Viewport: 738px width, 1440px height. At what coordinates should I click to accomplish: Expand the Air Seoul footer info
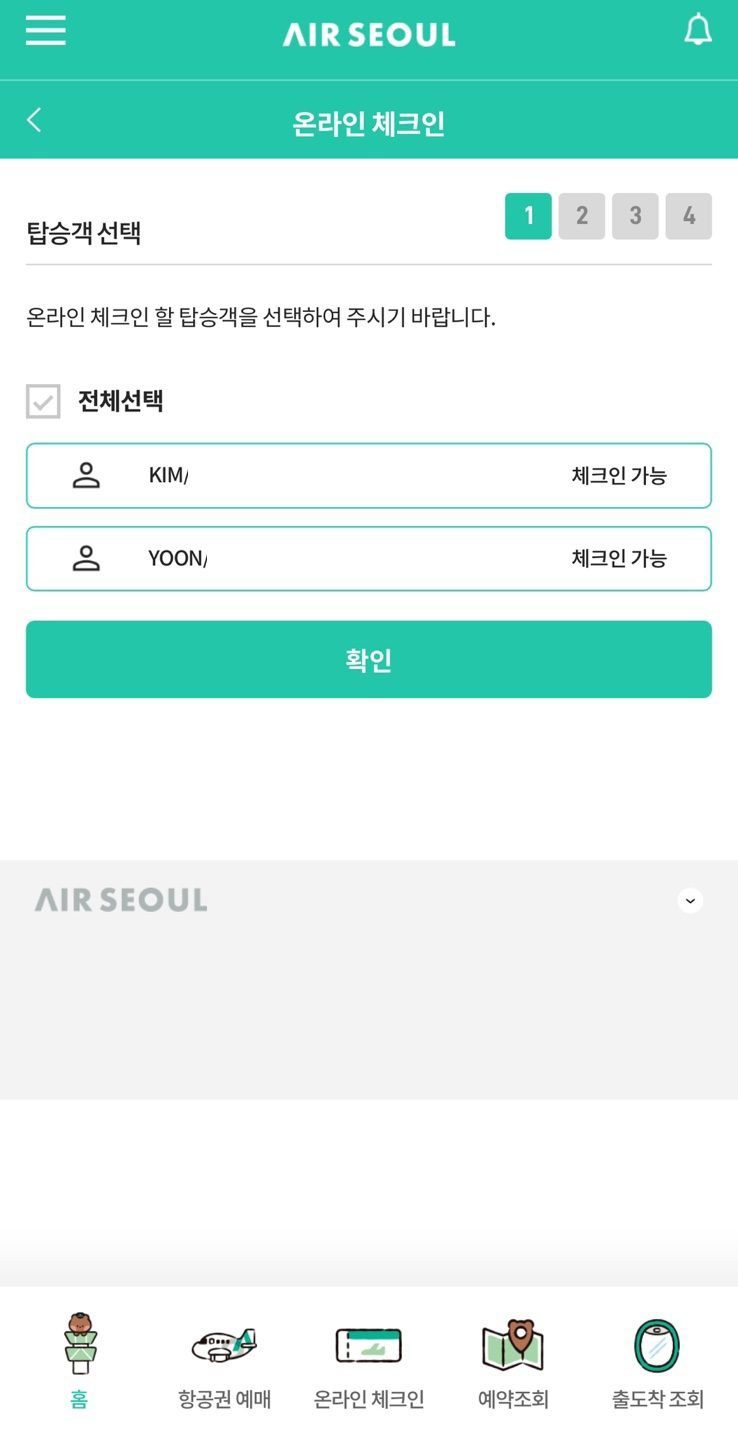coord(690,901)
